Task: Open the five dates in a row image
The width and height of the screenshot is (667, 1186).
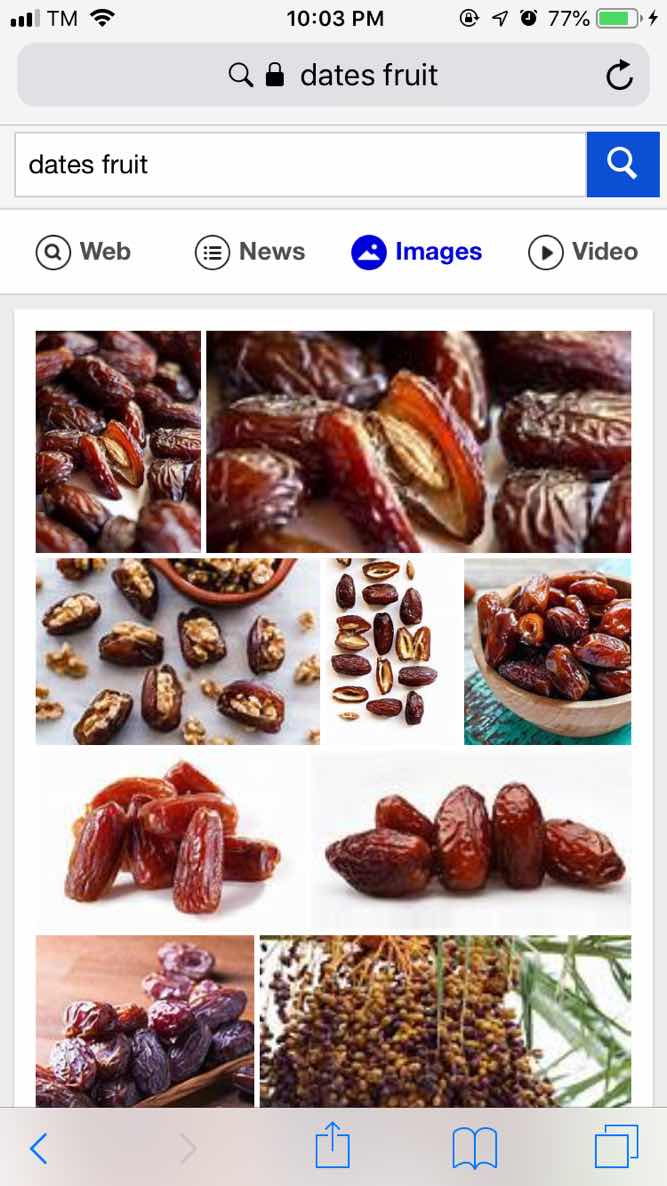Action: [471, 842]
